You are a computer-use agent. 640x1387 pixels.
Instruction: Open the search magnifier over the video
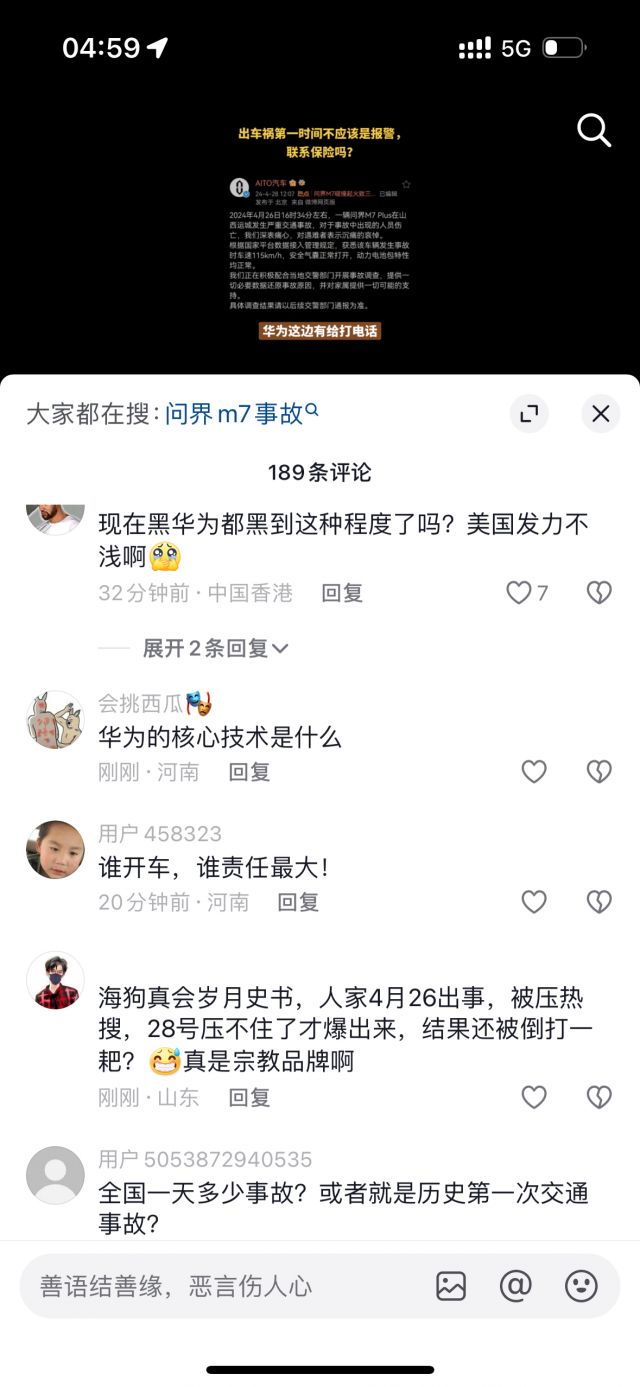tap(593, 130)
